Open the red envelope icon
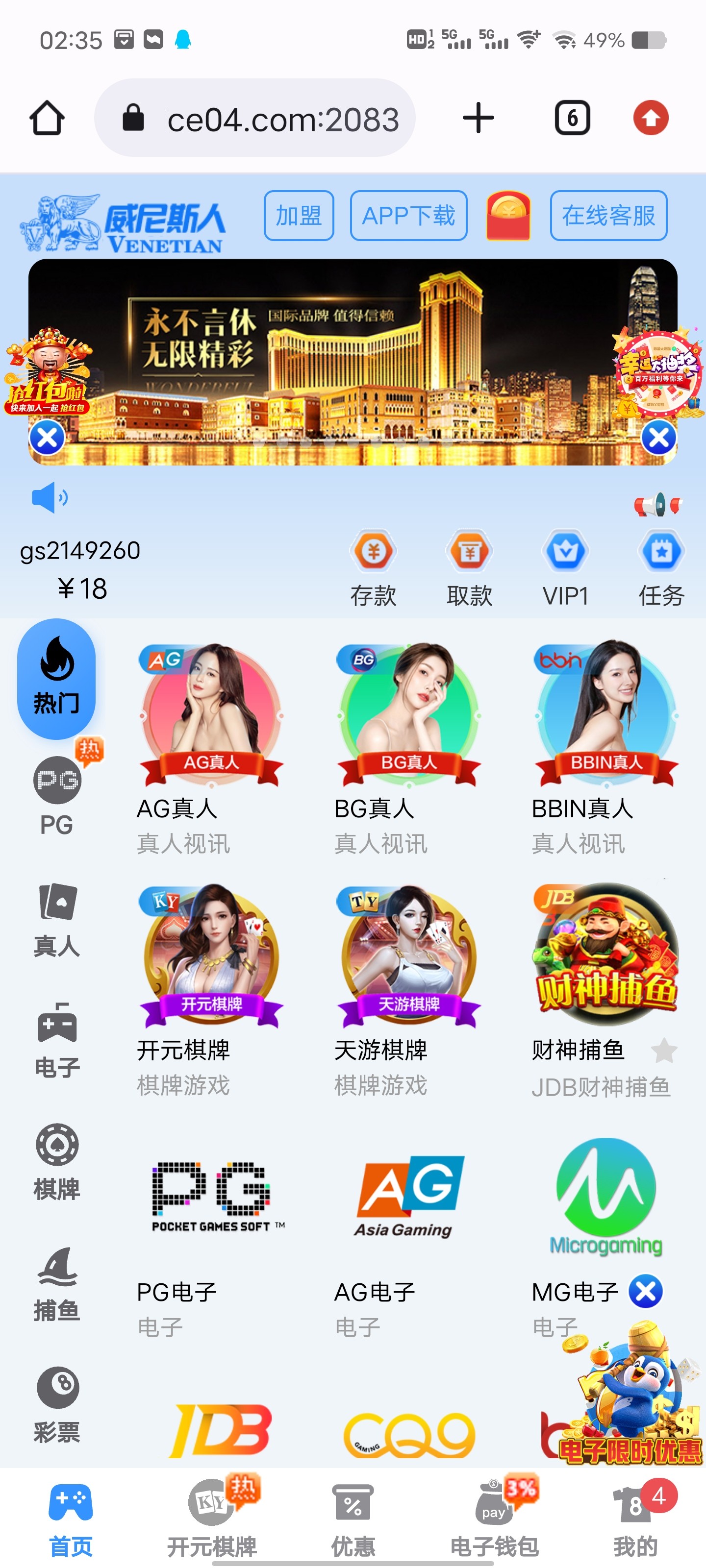The height and width of the screenshot is (1568, 706). pyautogui.click(x=508, y=216)
